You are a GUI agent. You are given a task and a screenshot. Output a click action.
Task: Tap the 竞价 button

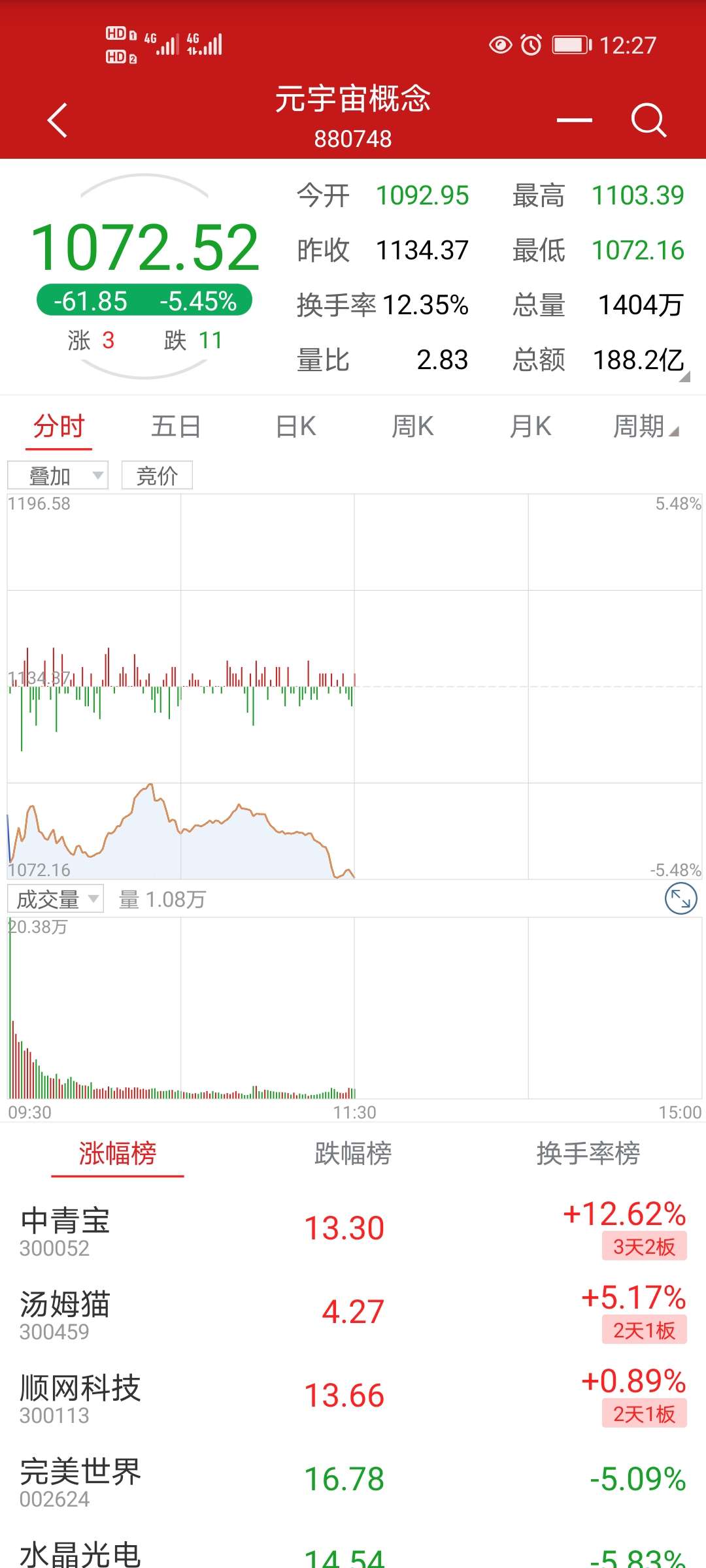pos(157,476)
